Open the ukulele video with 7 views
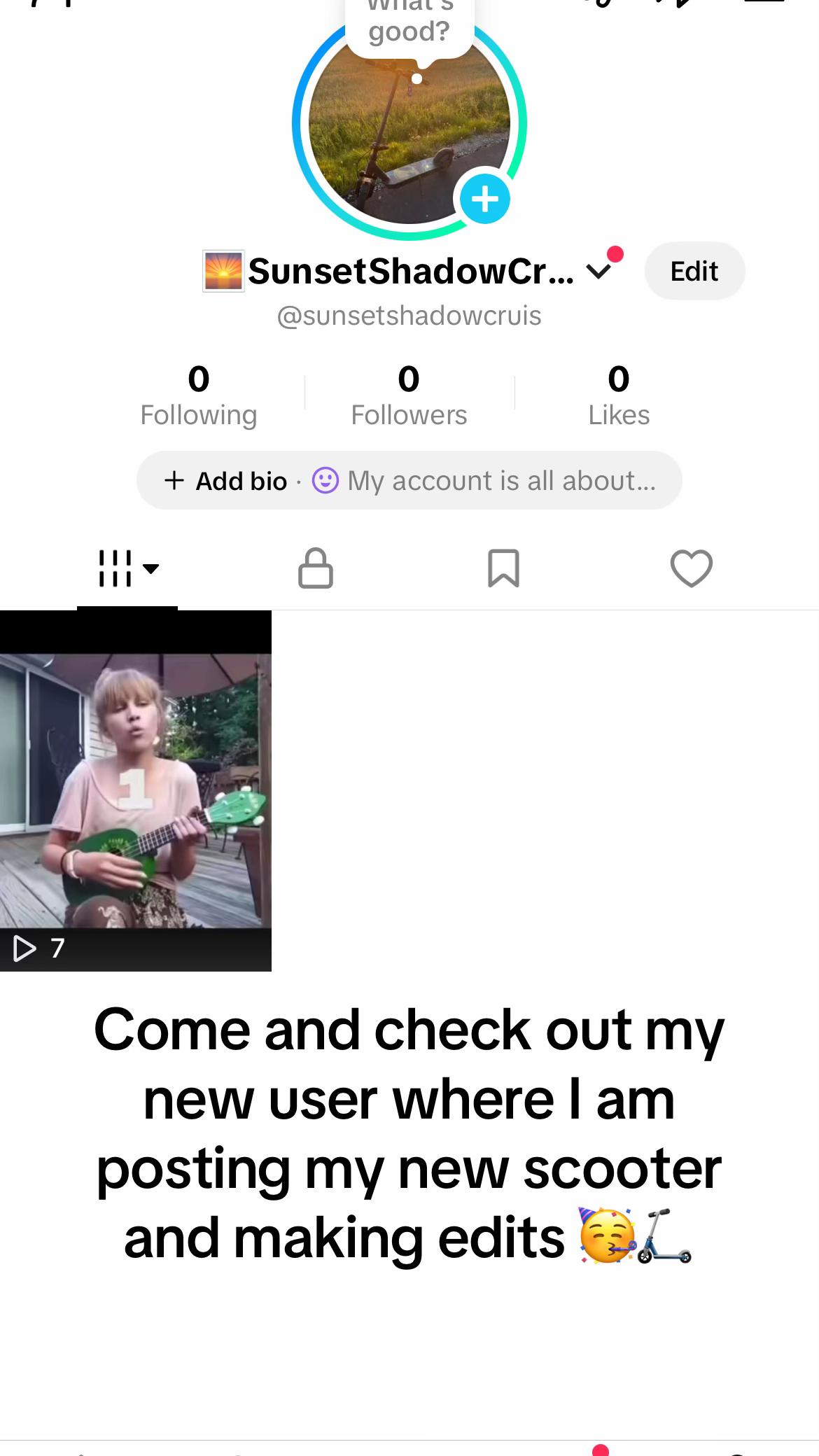Image resolution: width=819 pixels, height=1456 pixels. pos(136,791)
